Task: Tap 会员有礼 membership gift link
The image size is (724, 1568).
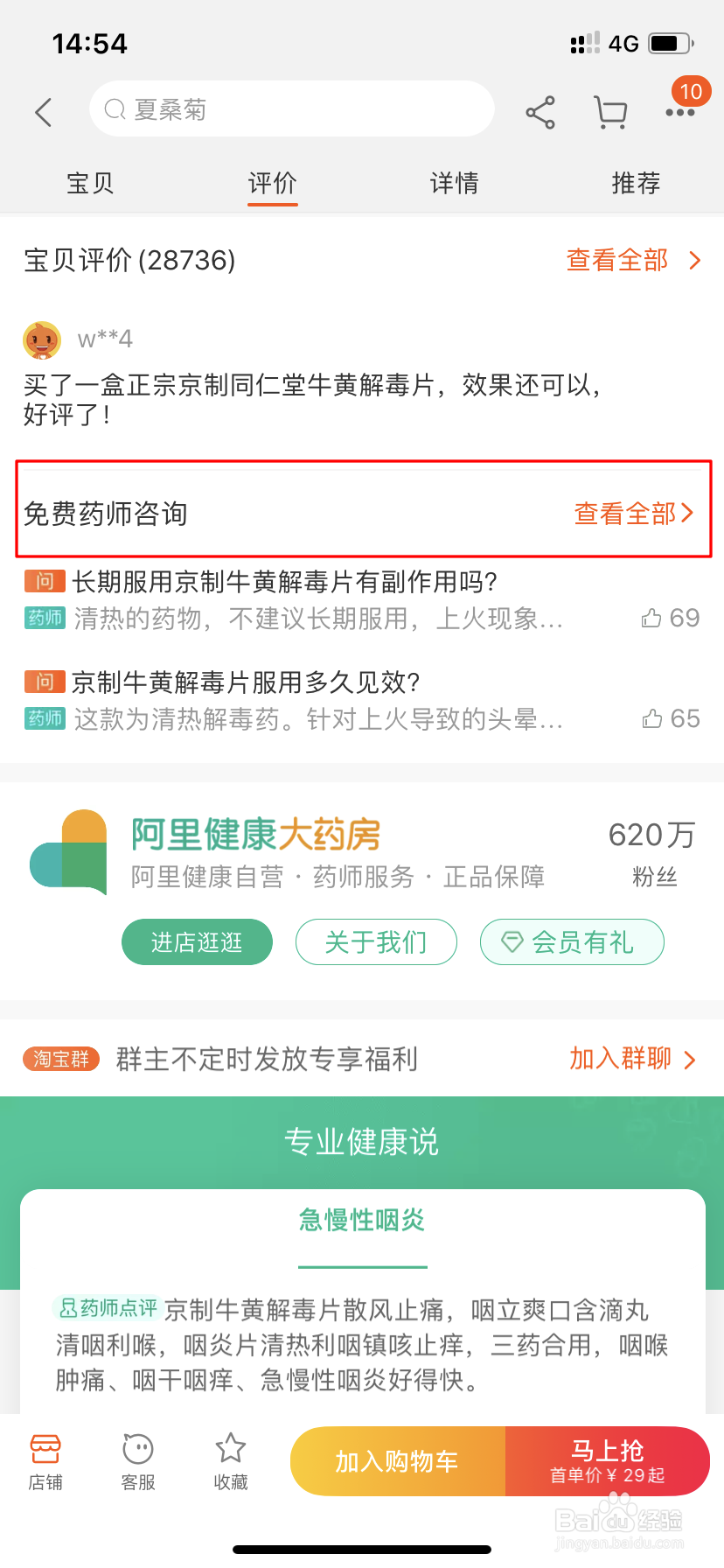Action: 572,942
